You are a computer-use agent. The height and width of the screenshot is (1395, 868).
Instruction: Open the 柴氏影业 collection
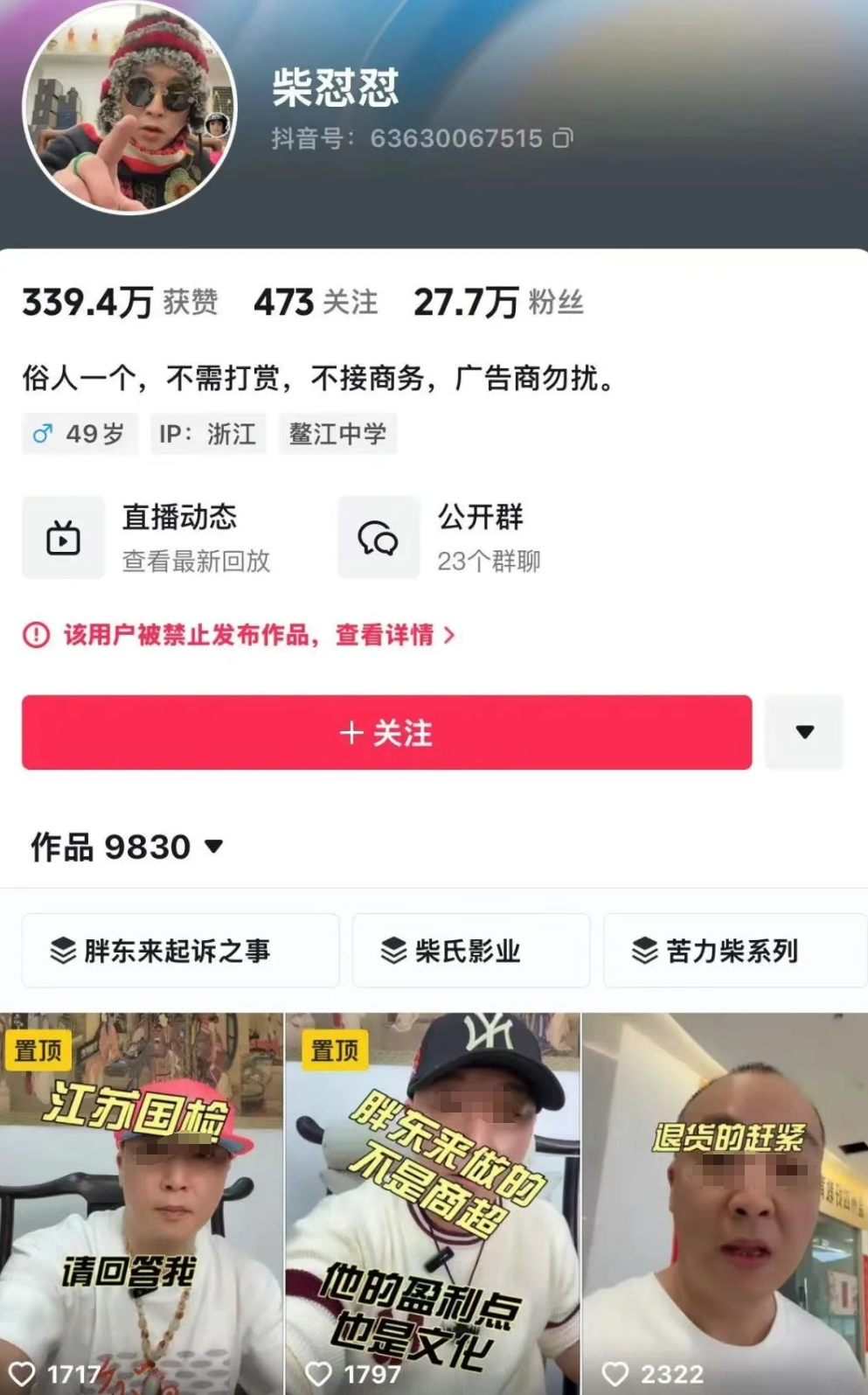tap(470, 951)
